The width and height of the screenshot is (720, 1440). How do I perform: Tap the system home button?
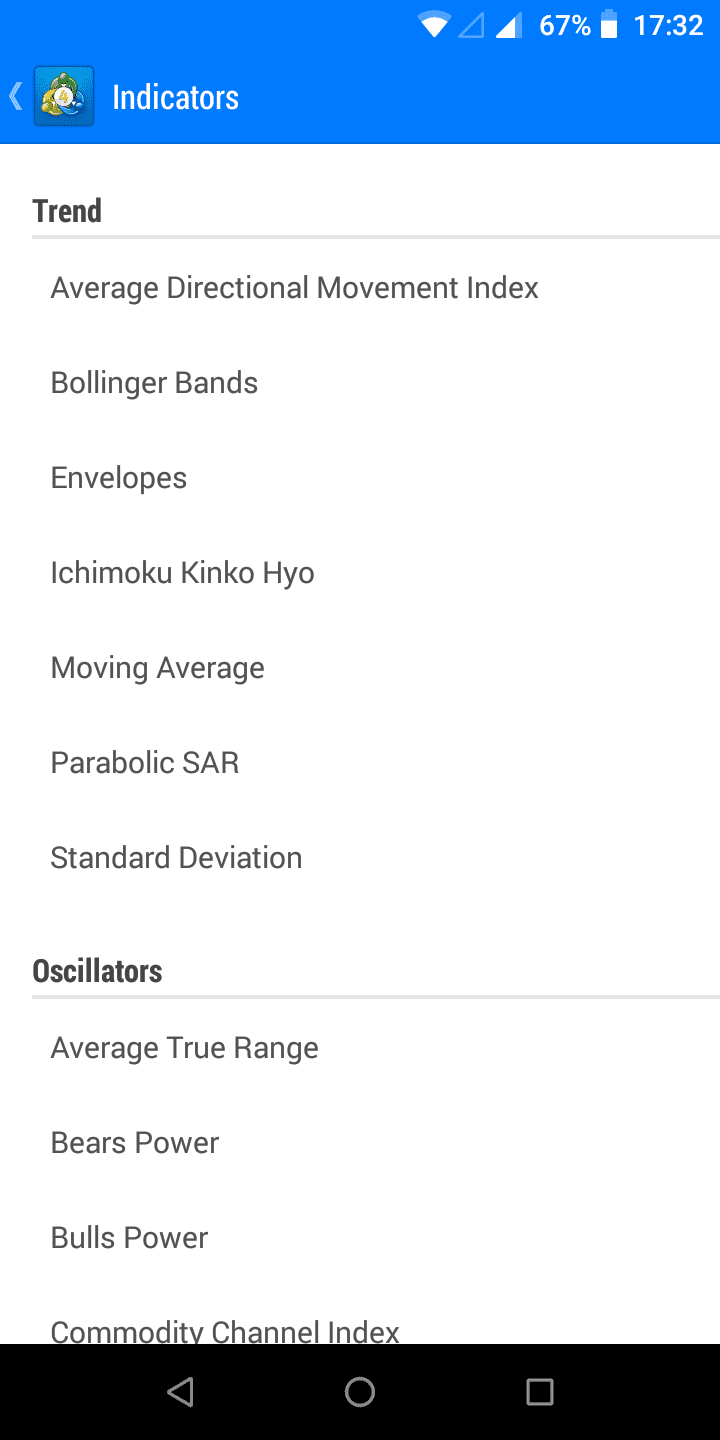[360, 1392]
